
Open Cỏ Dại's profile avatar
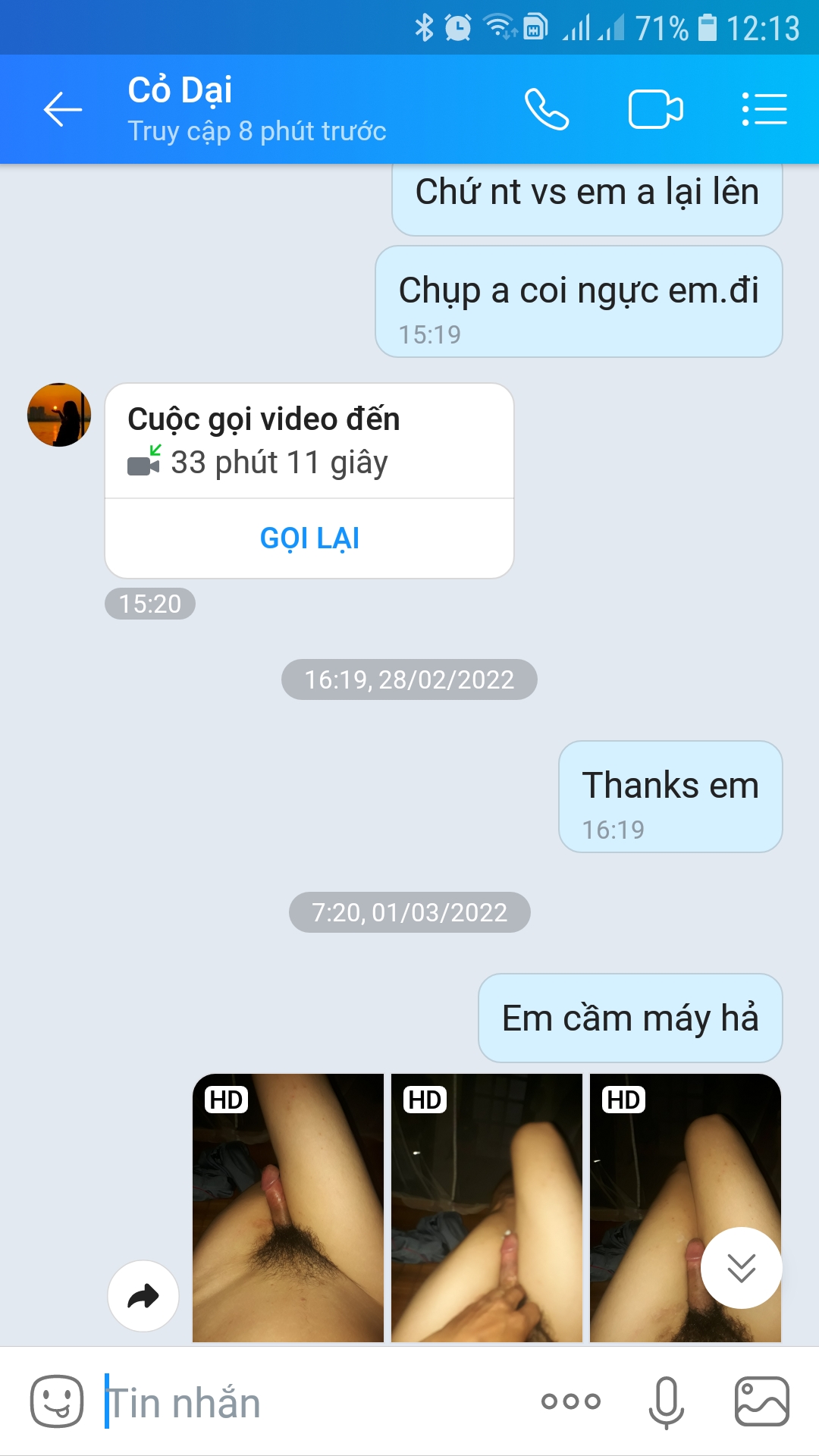click(59, 415)
